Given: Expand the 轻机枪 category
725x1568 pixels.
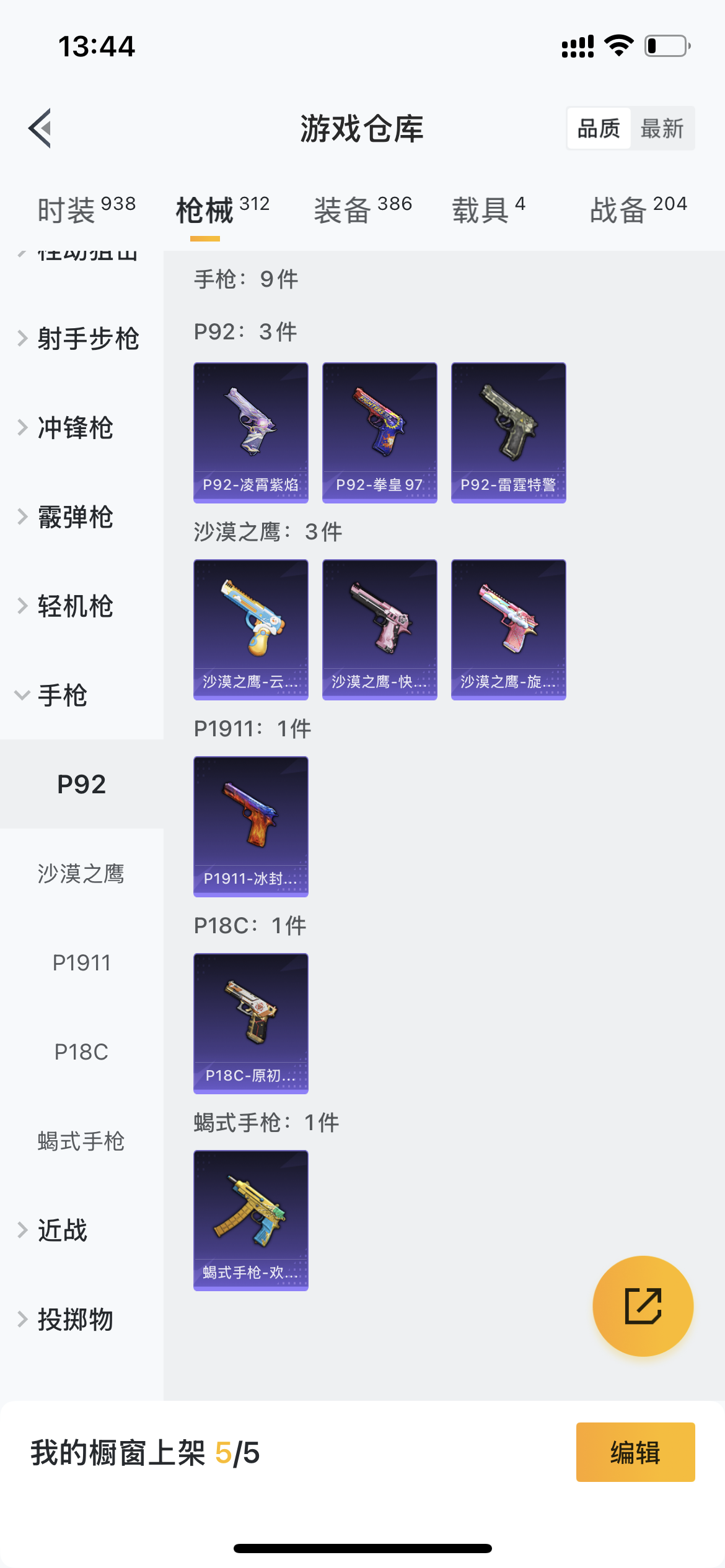Looking at the screenshot, I should tap(75, 606).
